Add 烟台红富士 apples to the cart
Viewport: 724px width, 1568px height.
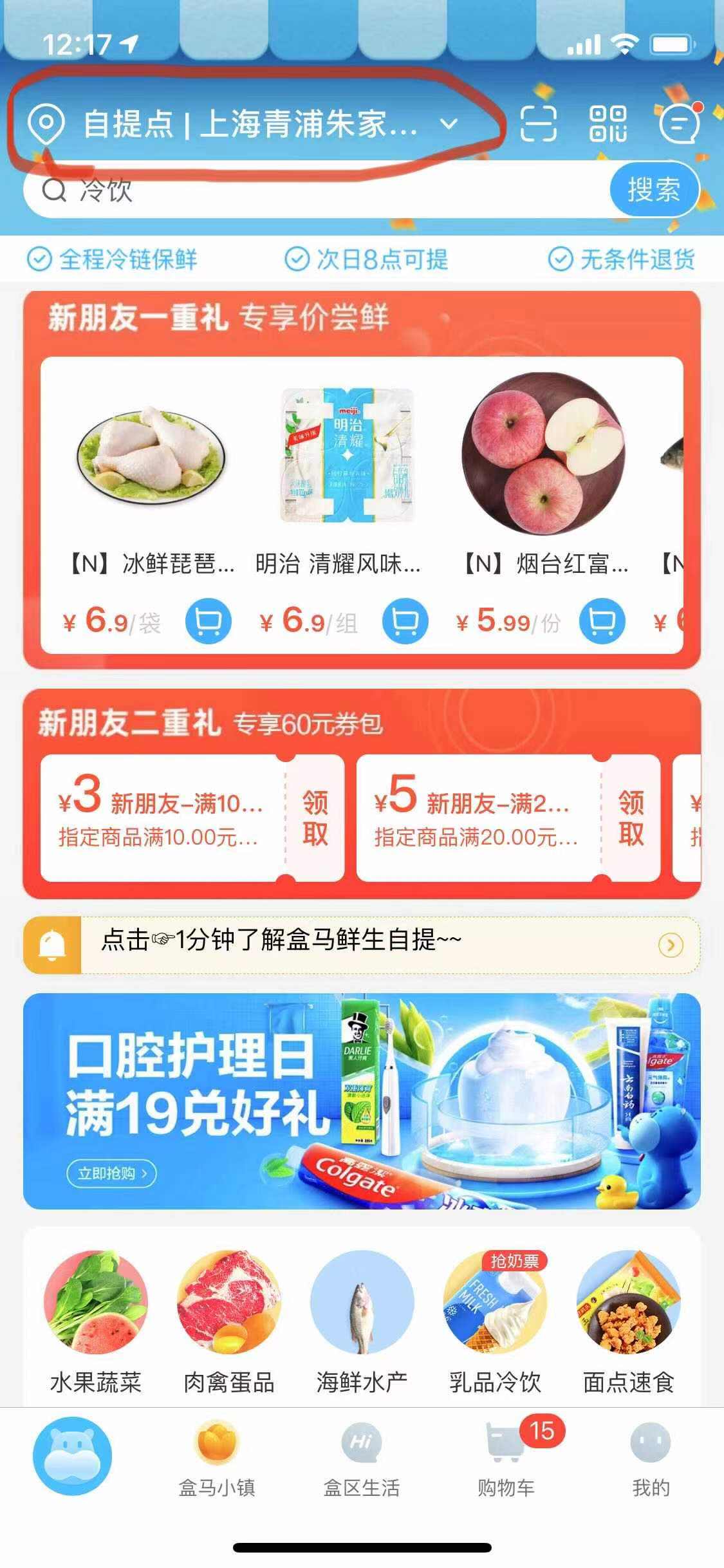[x=602, y=621]
